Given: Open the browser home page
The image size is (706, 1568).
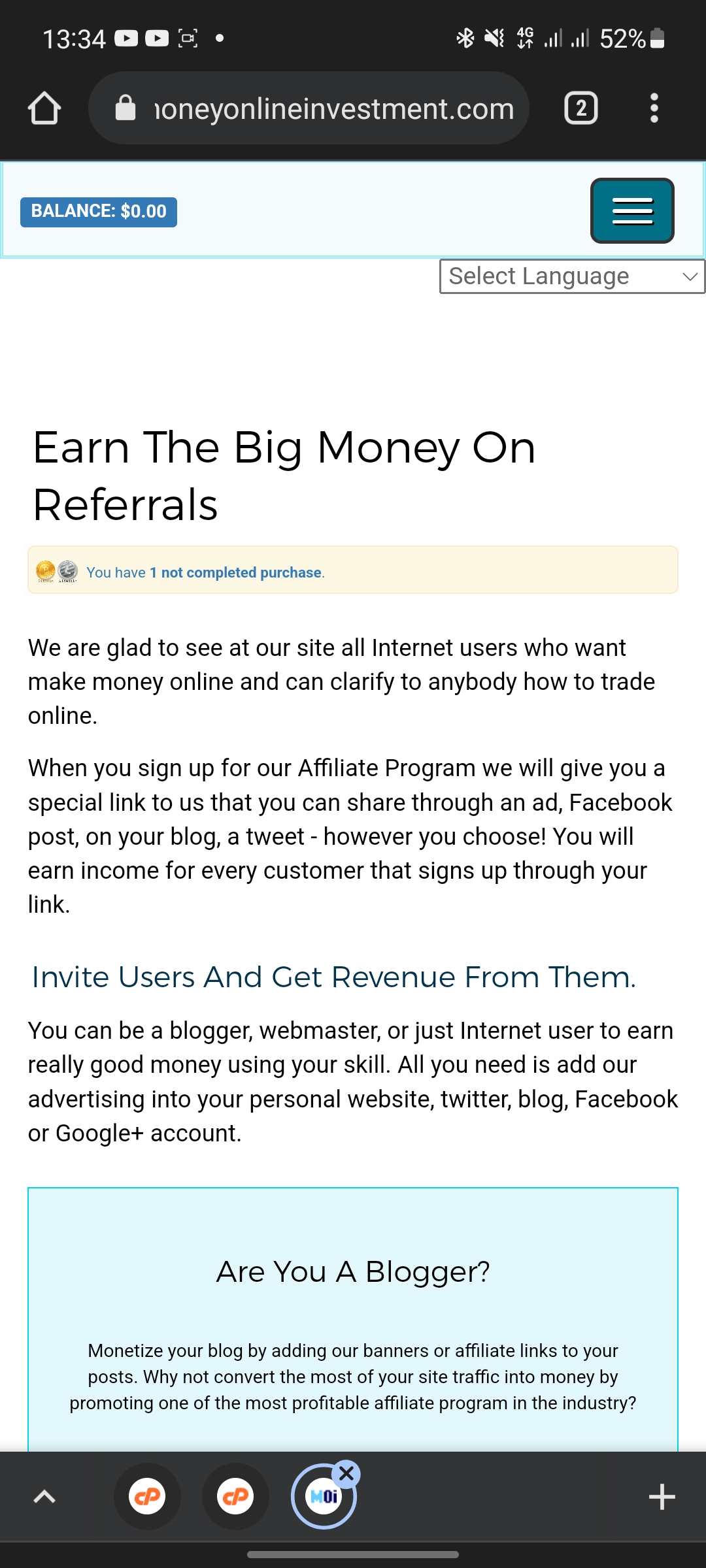Looking at the screenshot, I should (44, 108).
